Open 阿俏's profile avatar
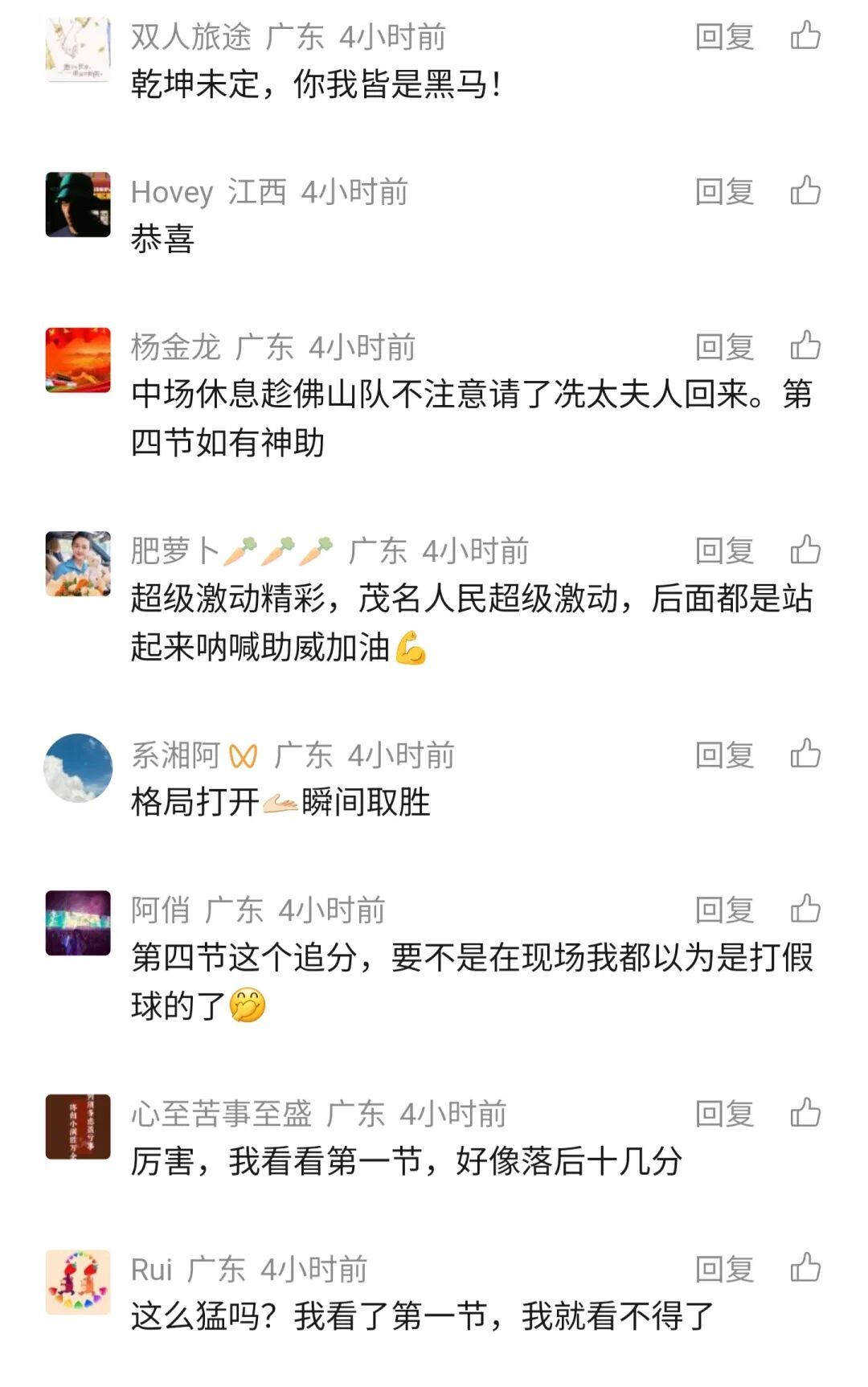 pos(78,923)
